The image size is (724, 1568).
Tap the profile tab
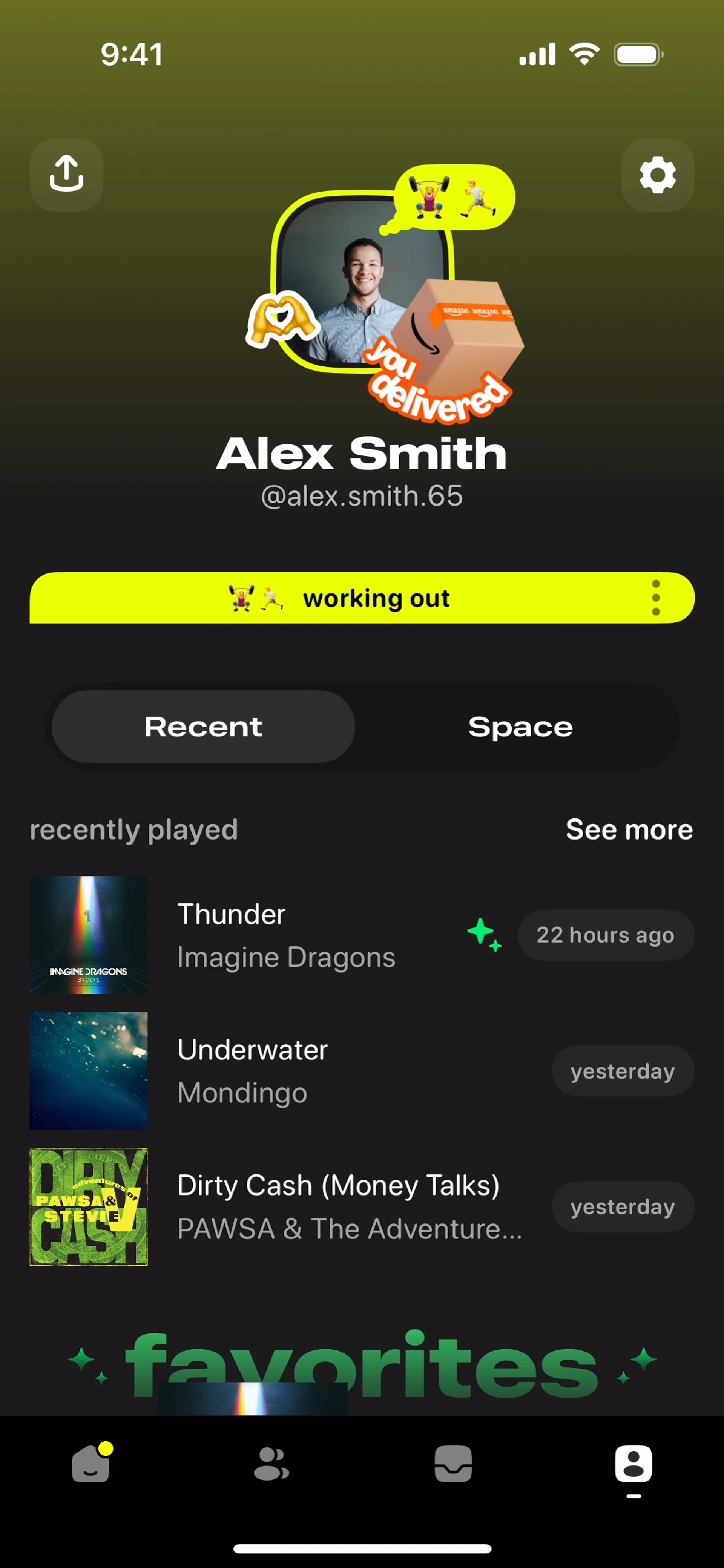[x=633, y=1464]
